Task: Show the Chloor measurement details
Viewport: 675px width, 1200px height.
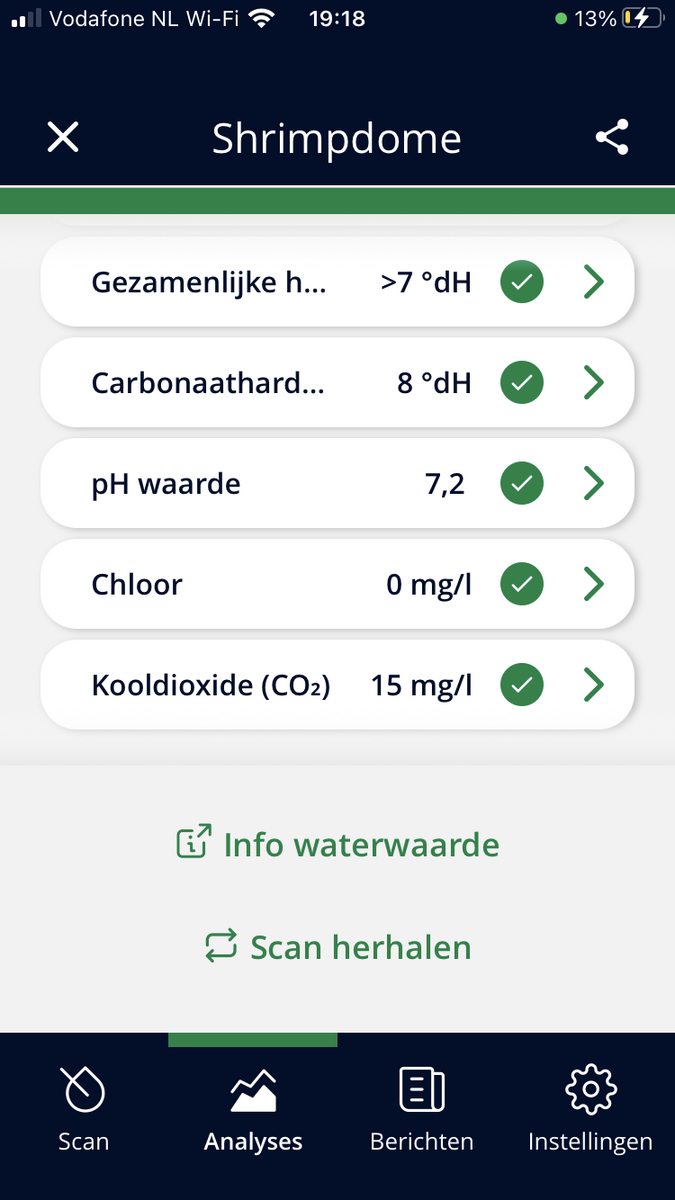Action: [337, 584]
